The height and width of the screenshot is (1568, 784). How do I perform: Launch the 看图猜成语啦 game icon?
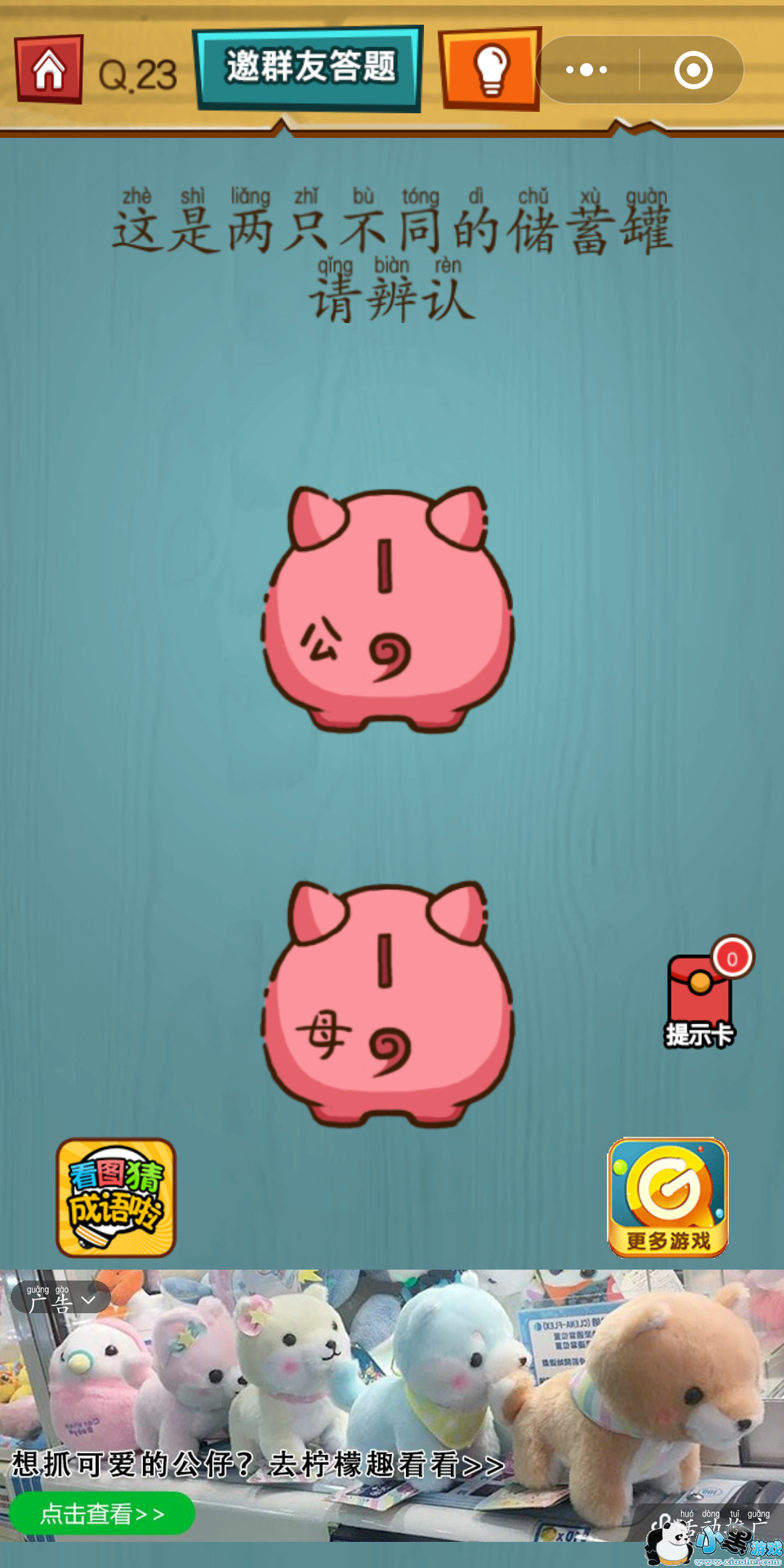[116, 1197]
